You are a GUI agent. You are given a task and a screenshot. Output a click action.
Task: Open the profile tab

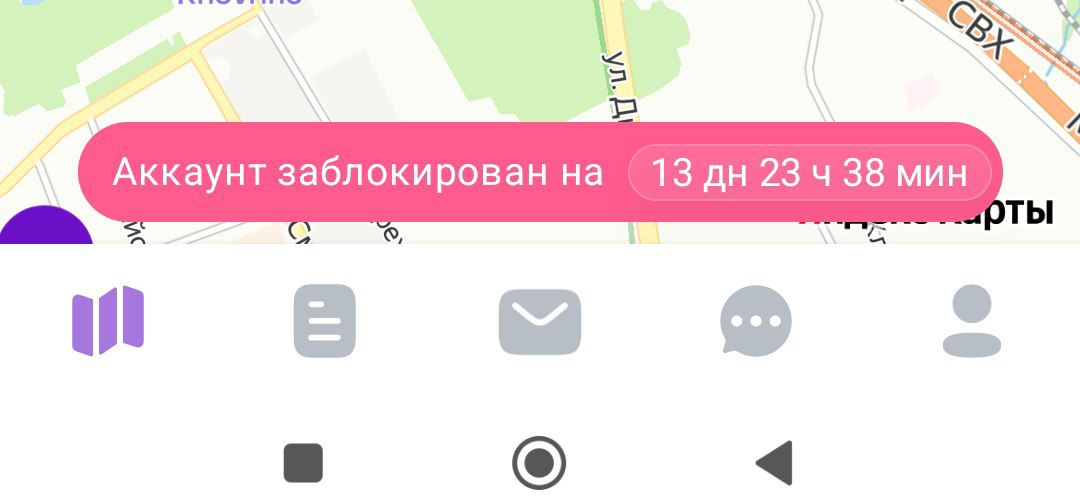972,321
